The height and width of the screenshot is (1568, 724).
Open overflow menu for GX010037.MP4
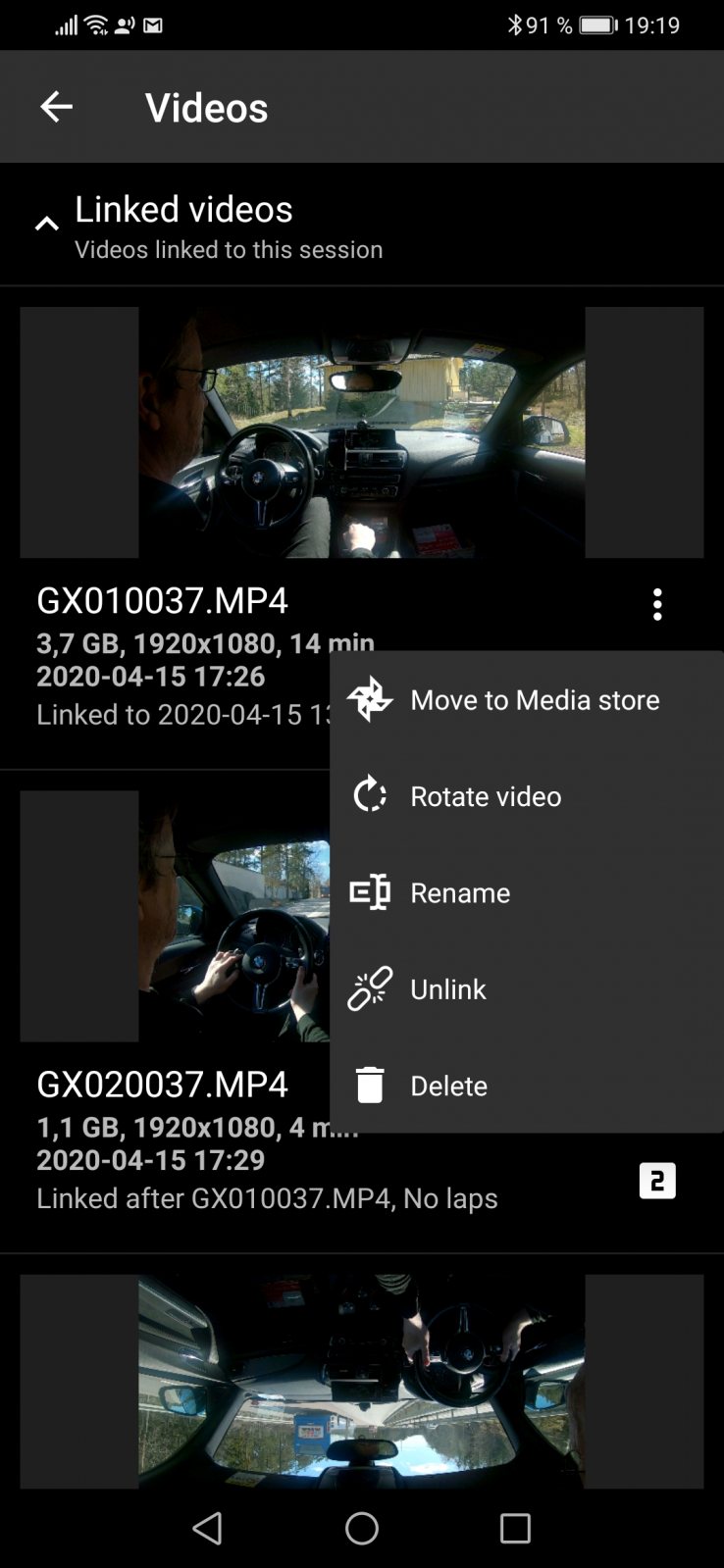[x=657, y=604]
